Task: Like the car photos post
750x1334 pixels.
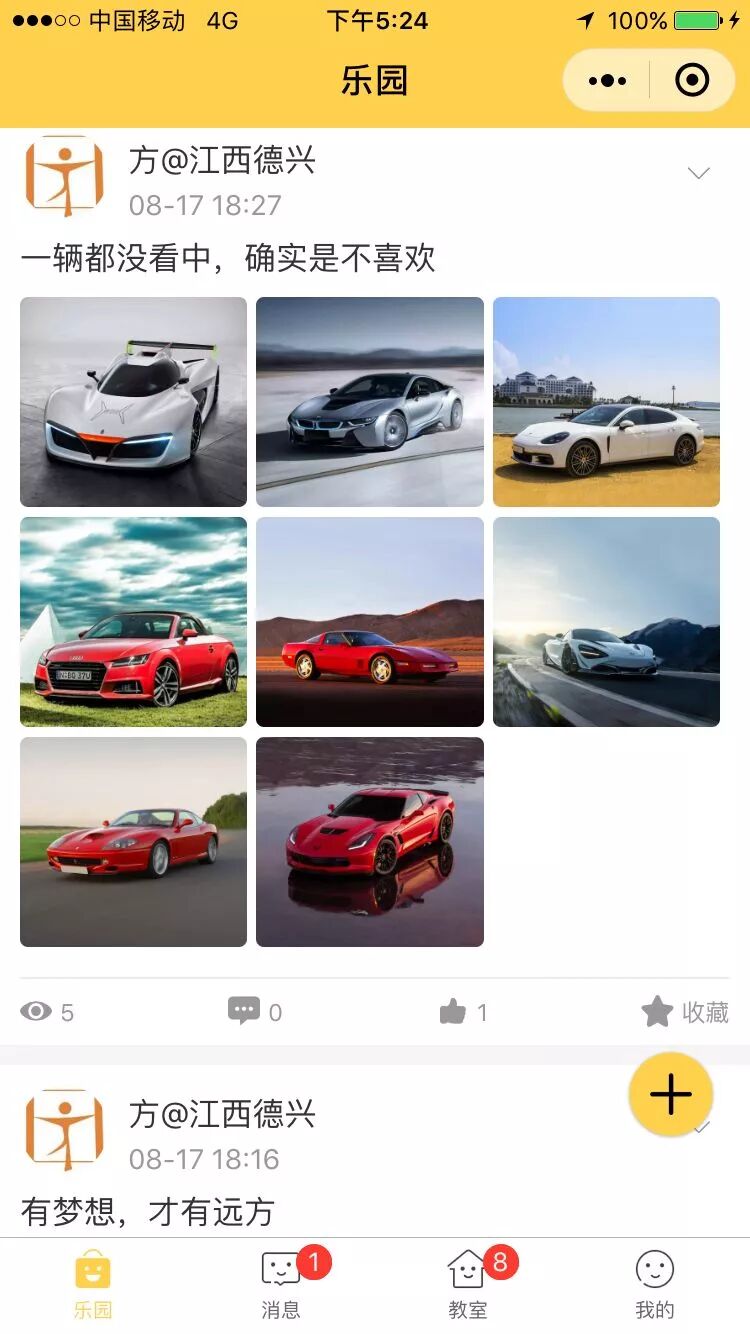Action: pos(462,1012)
